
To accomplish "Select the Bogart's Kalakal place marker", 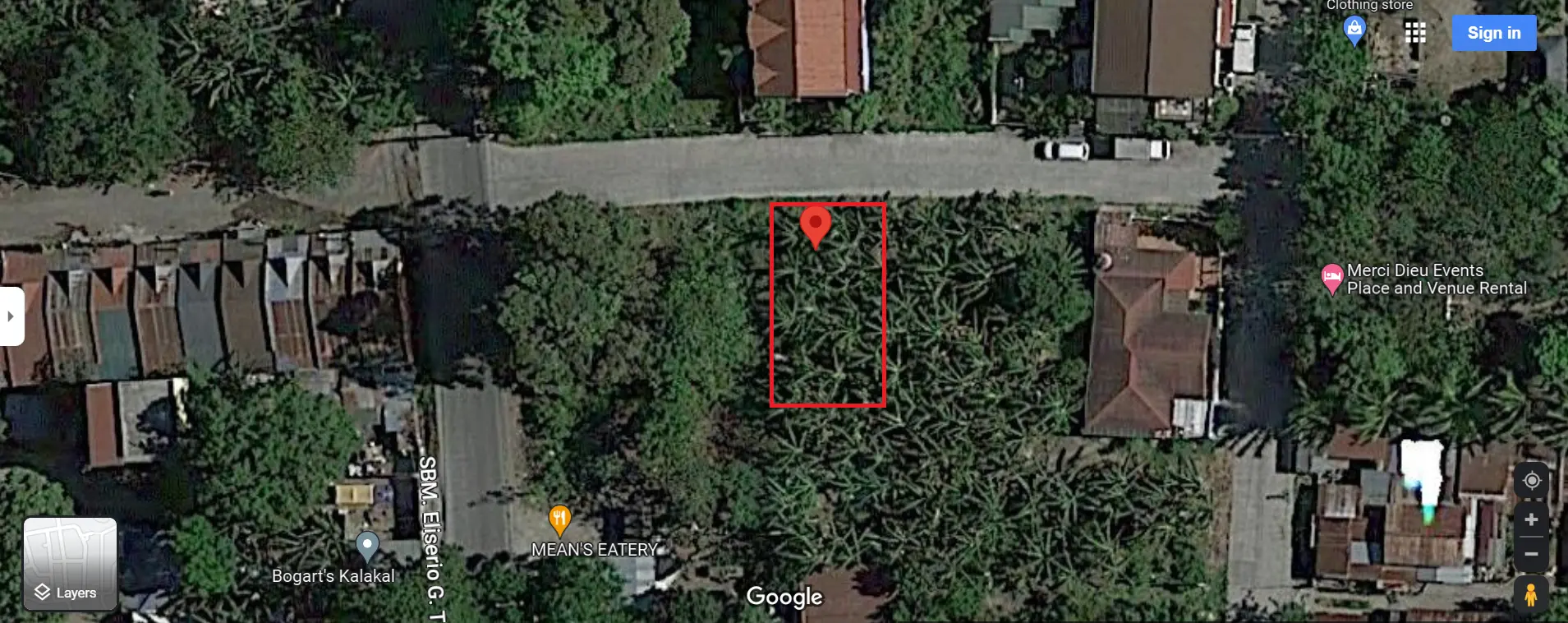I will [x=367, y=544].
